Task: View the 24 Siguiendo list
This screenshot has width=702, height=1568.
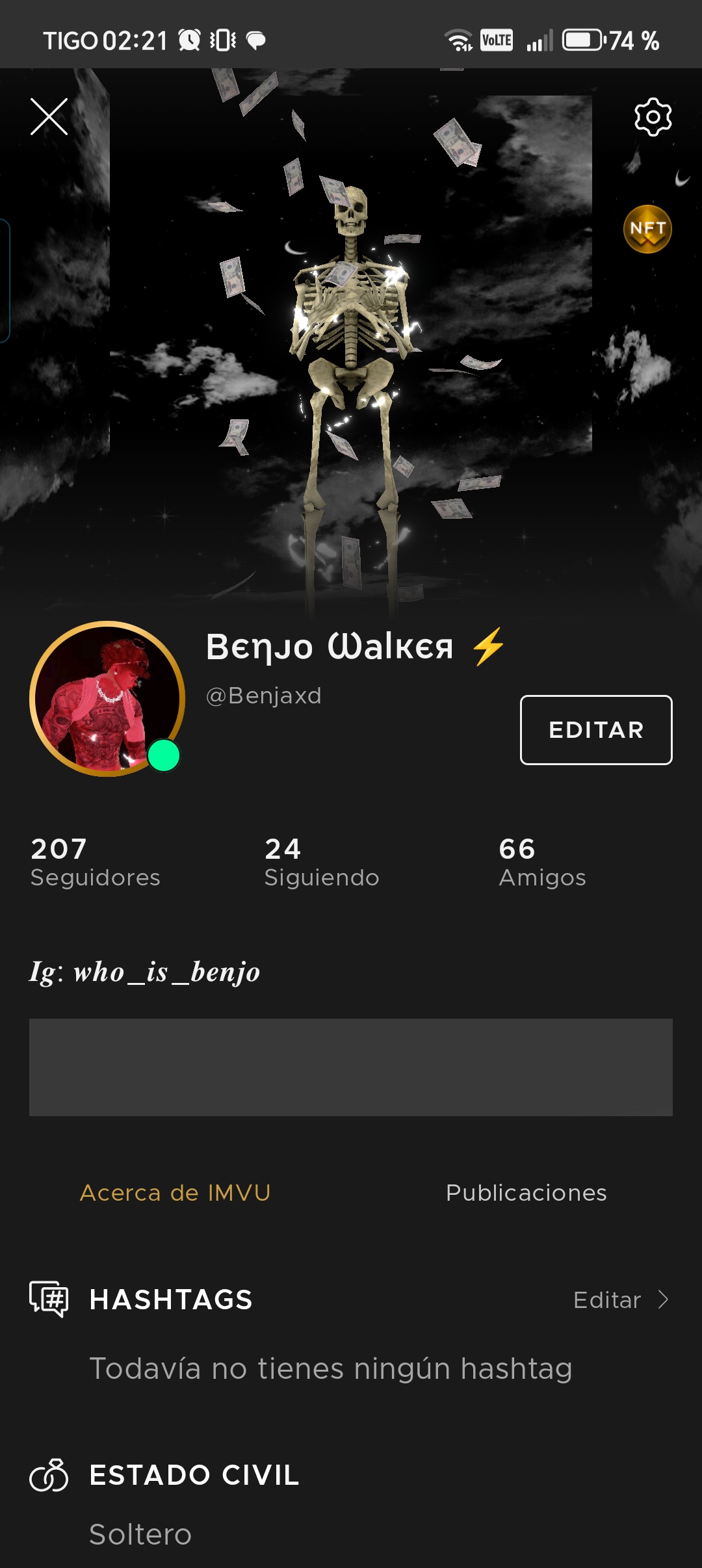Action: click(321, 862)
